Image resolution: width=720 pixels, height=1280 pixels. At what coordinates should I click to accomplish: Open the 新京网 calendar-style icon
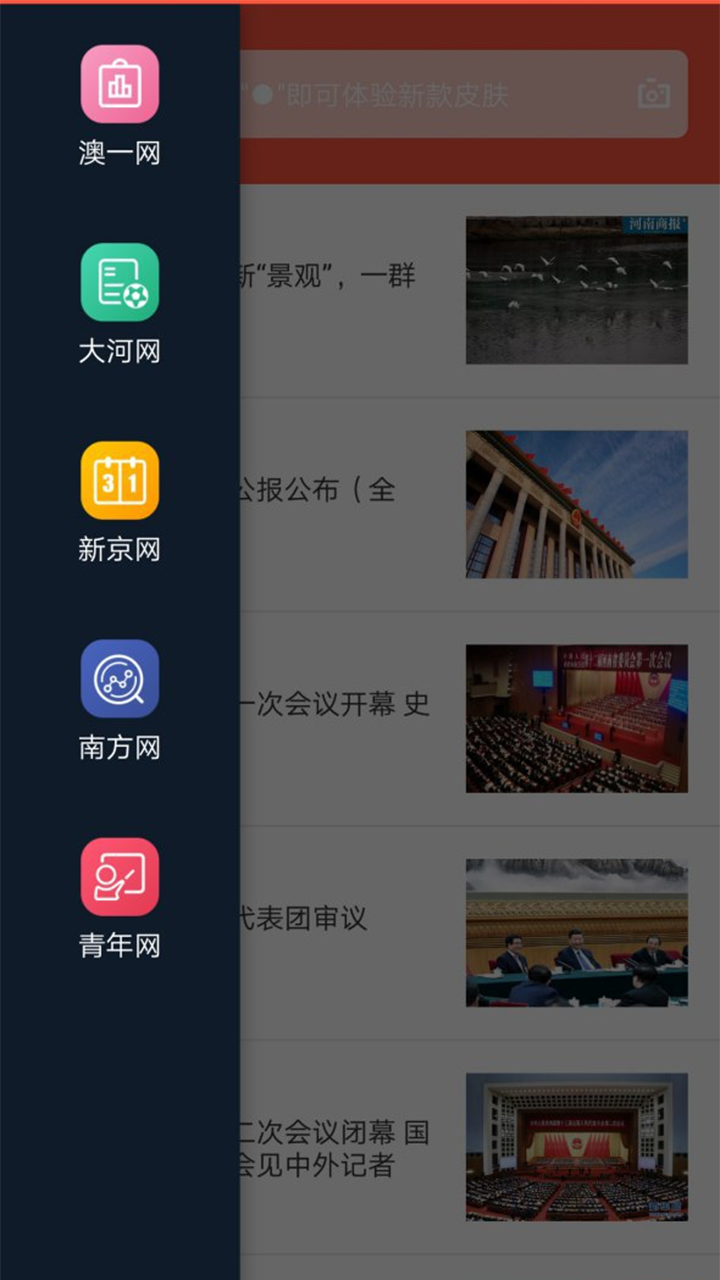[x=119, y=481]
